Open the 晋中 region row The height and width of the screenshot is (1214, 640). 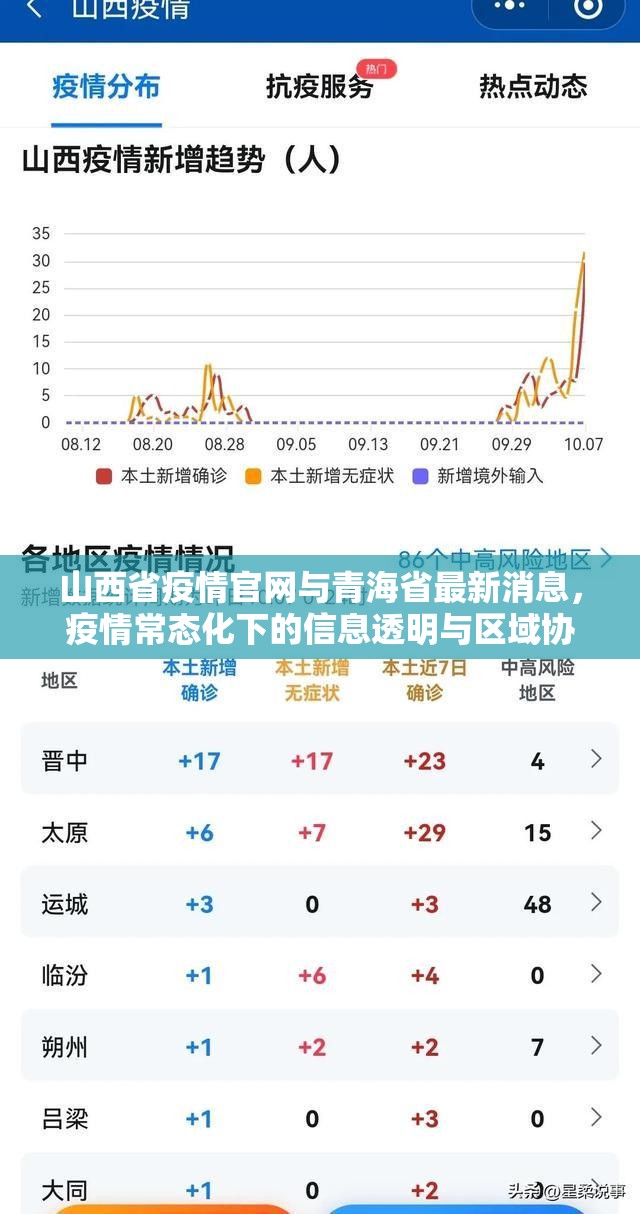(x=320, y=760)
